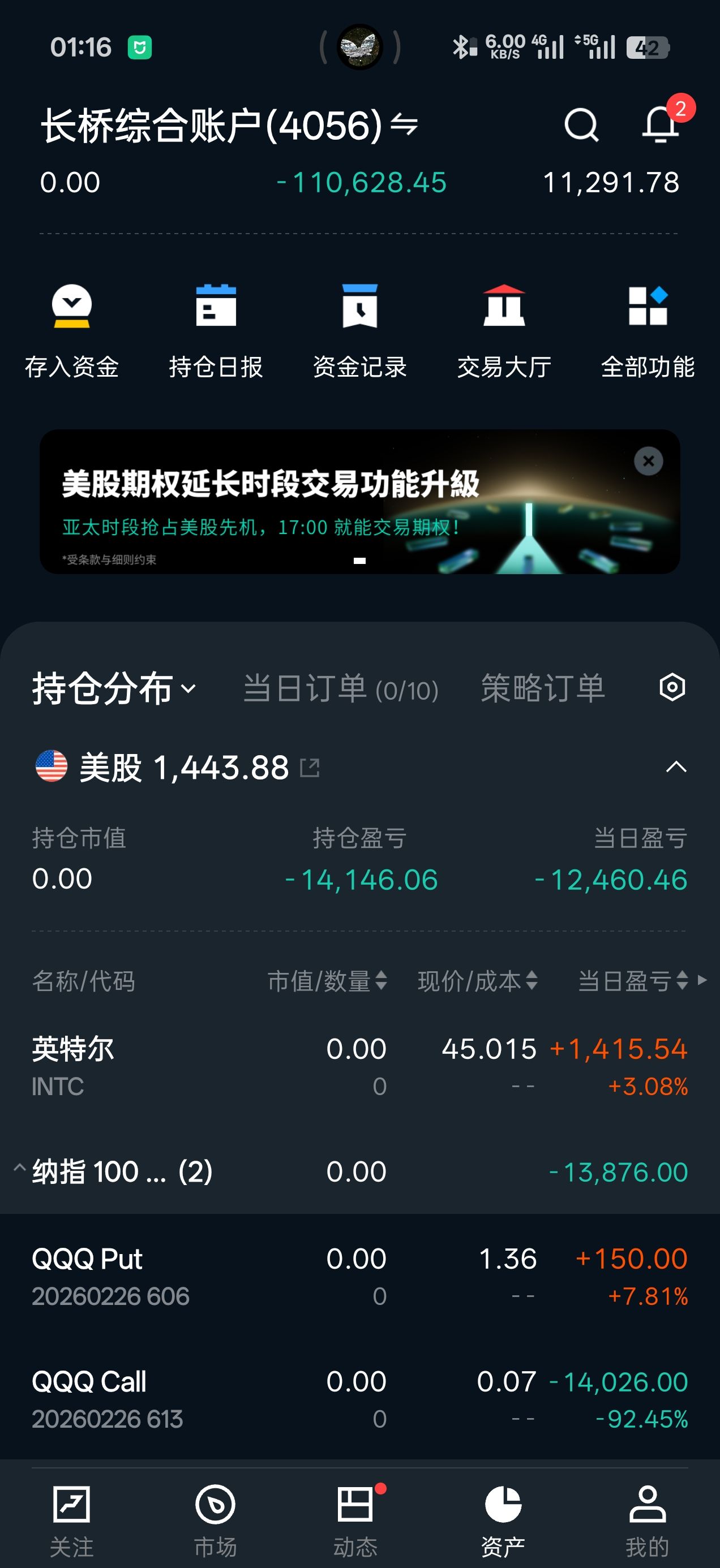Go to 交易大厅
This screenshot has height=1568, width=720.
(504, 331)
